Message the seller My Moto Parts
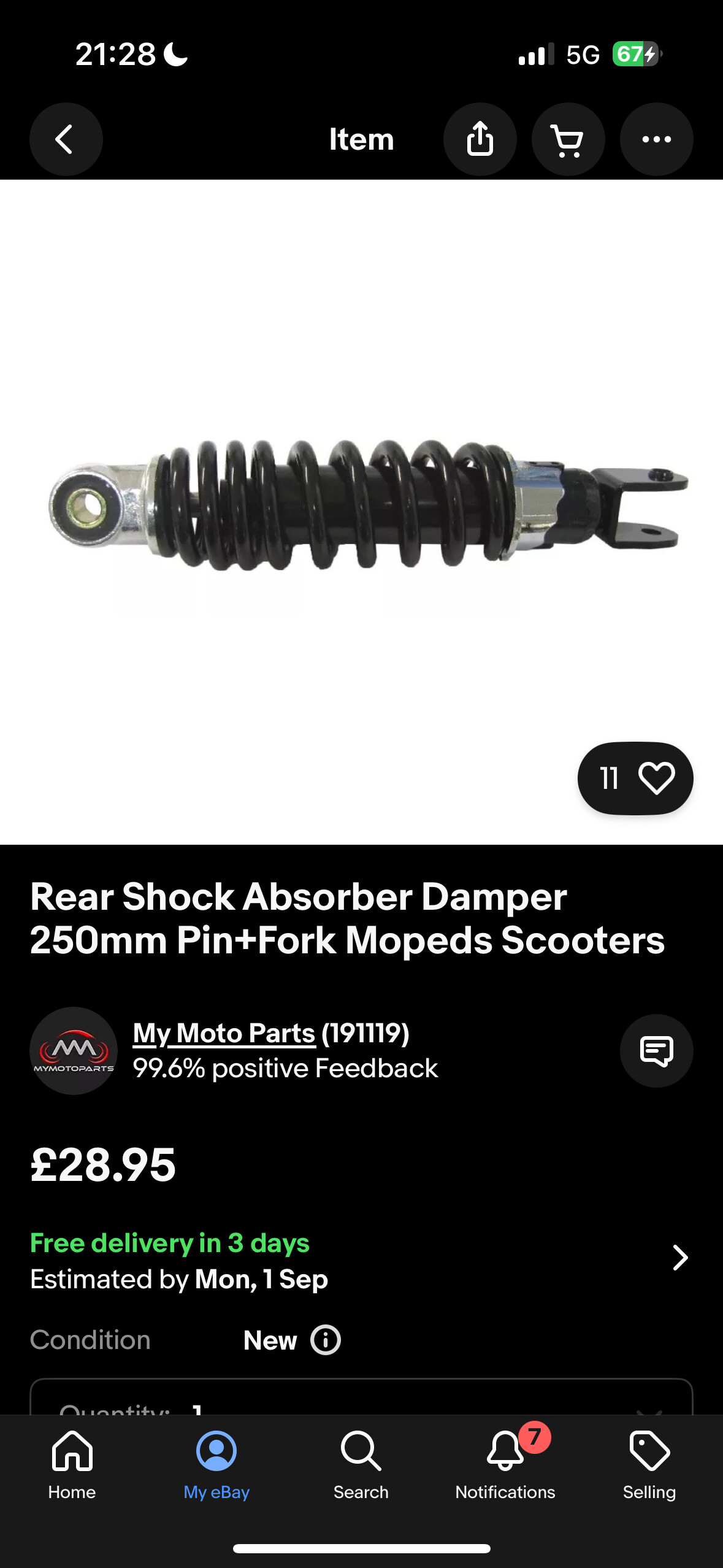This screenshot has width=723, height=1568. pos(656,1051)
